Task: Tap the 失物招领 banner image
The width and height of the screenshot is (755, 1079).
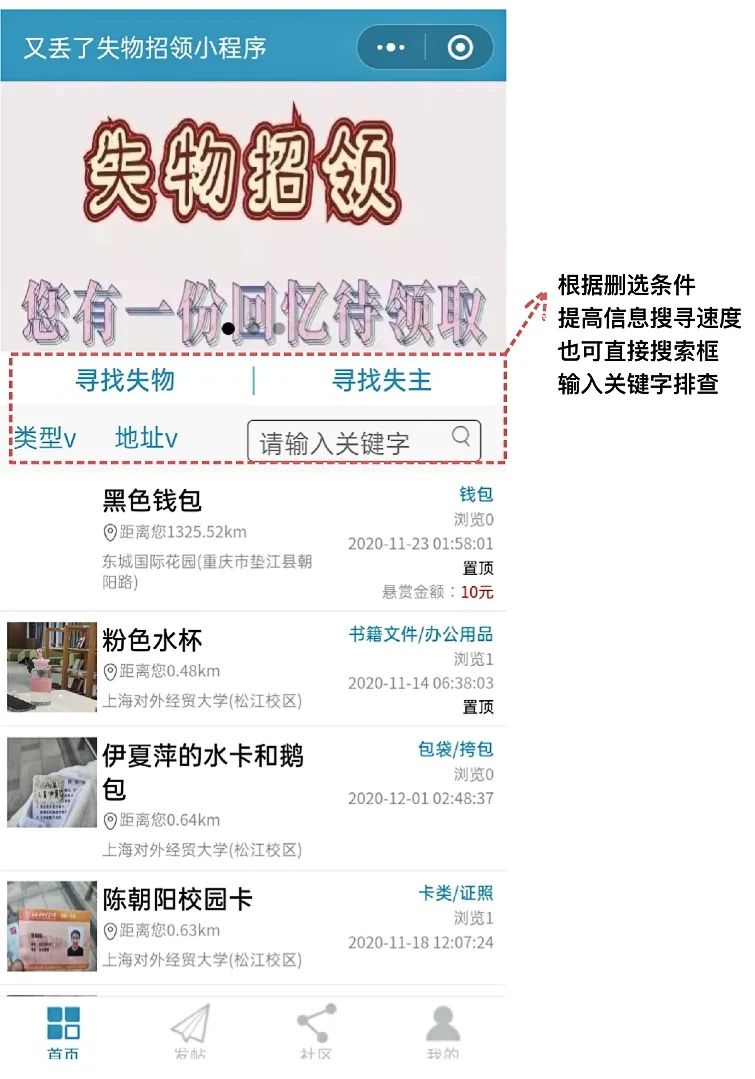Action: (253, 215)
